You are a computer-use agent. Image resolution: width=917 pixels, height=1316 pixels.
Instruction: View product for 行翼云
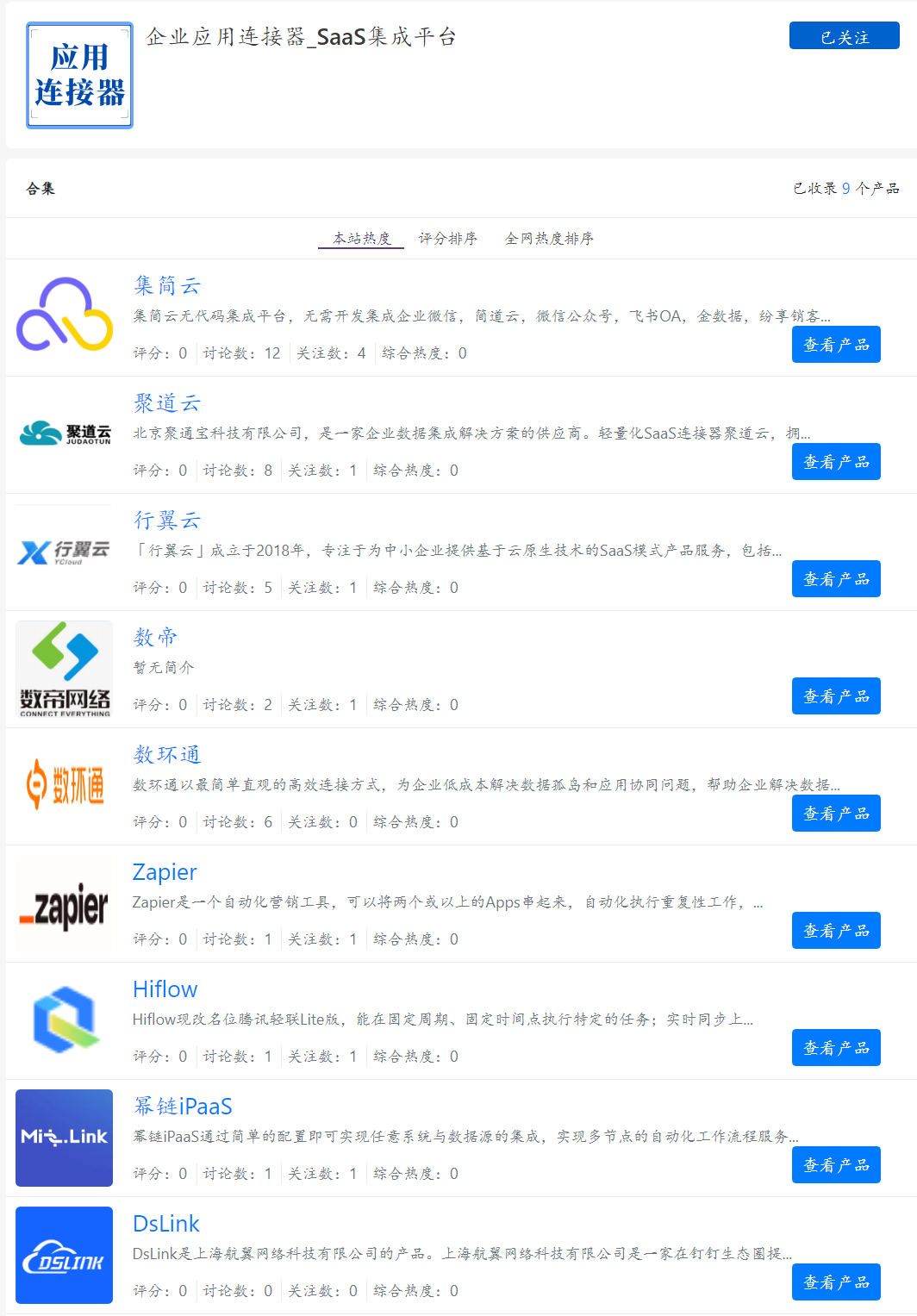click(835, 579)
